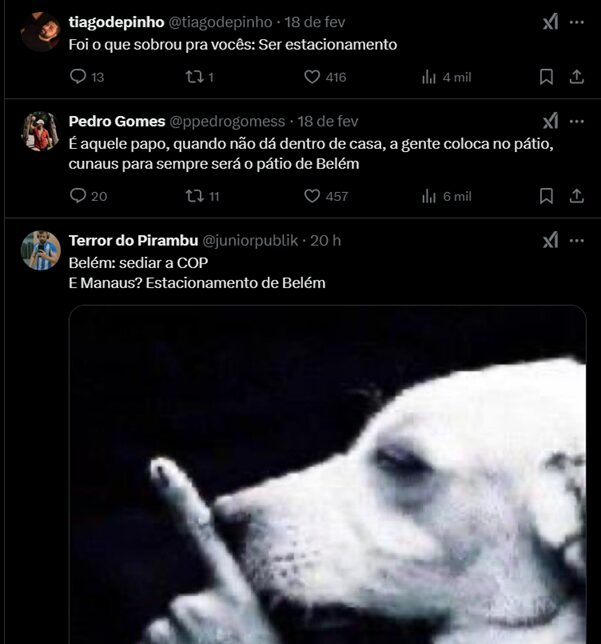The image size is (601, 644).
Task: Open overflow menu on Pedro Gomes's tweet
Action: click(576, 121)
